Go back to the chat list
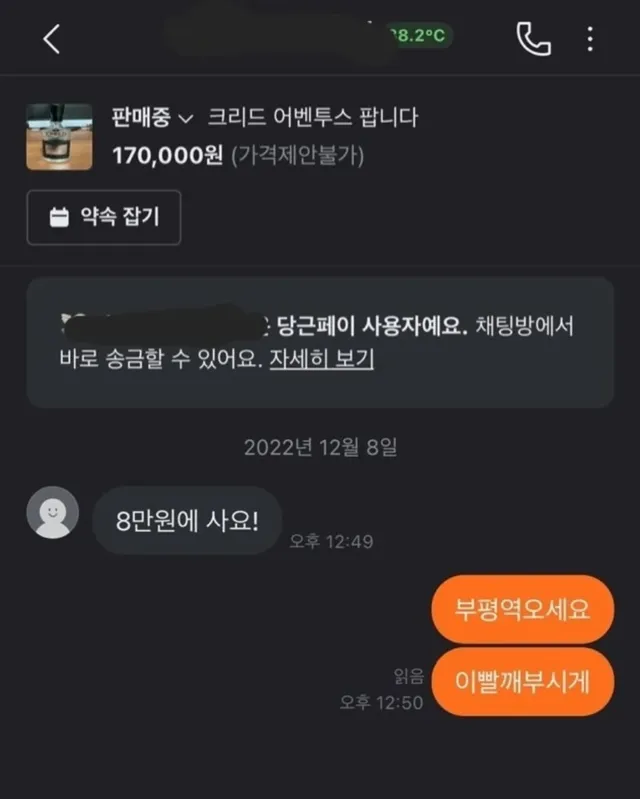 click(x=52, y=39)
